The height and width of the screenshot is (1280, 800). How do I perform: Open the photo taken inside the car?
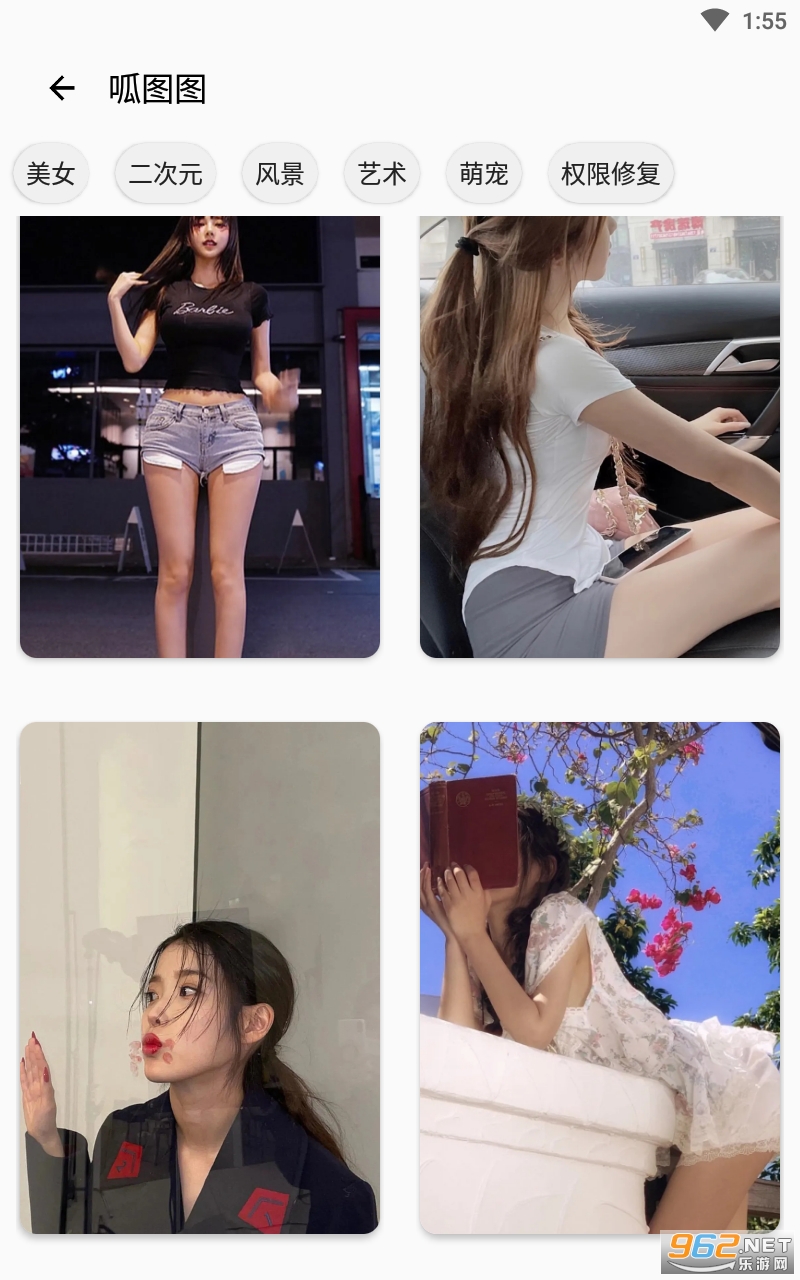click(600, 436)
